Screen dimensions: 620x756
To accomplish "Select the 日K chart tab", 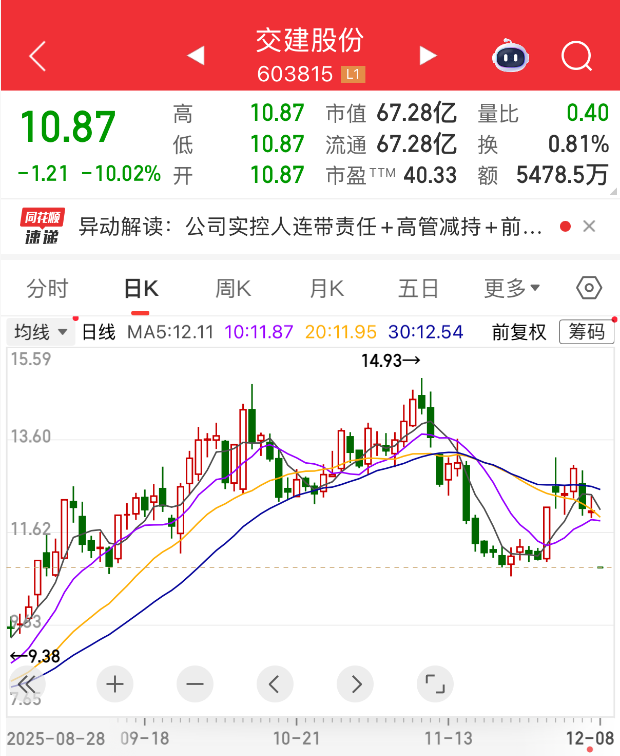I will point(140,289).
